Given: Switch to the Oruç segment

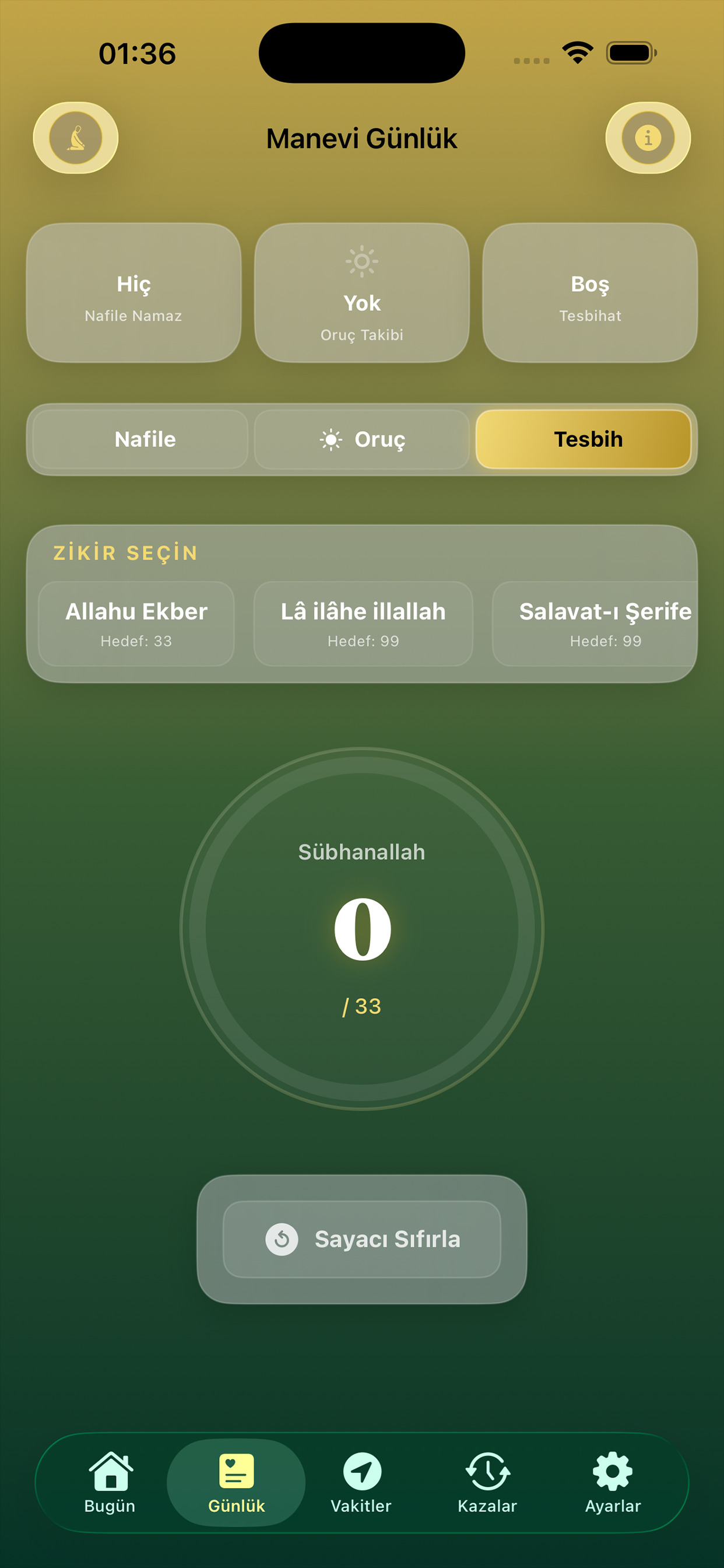Looking at the screenshot, I should pyautogui.click(x=362, y=439).
